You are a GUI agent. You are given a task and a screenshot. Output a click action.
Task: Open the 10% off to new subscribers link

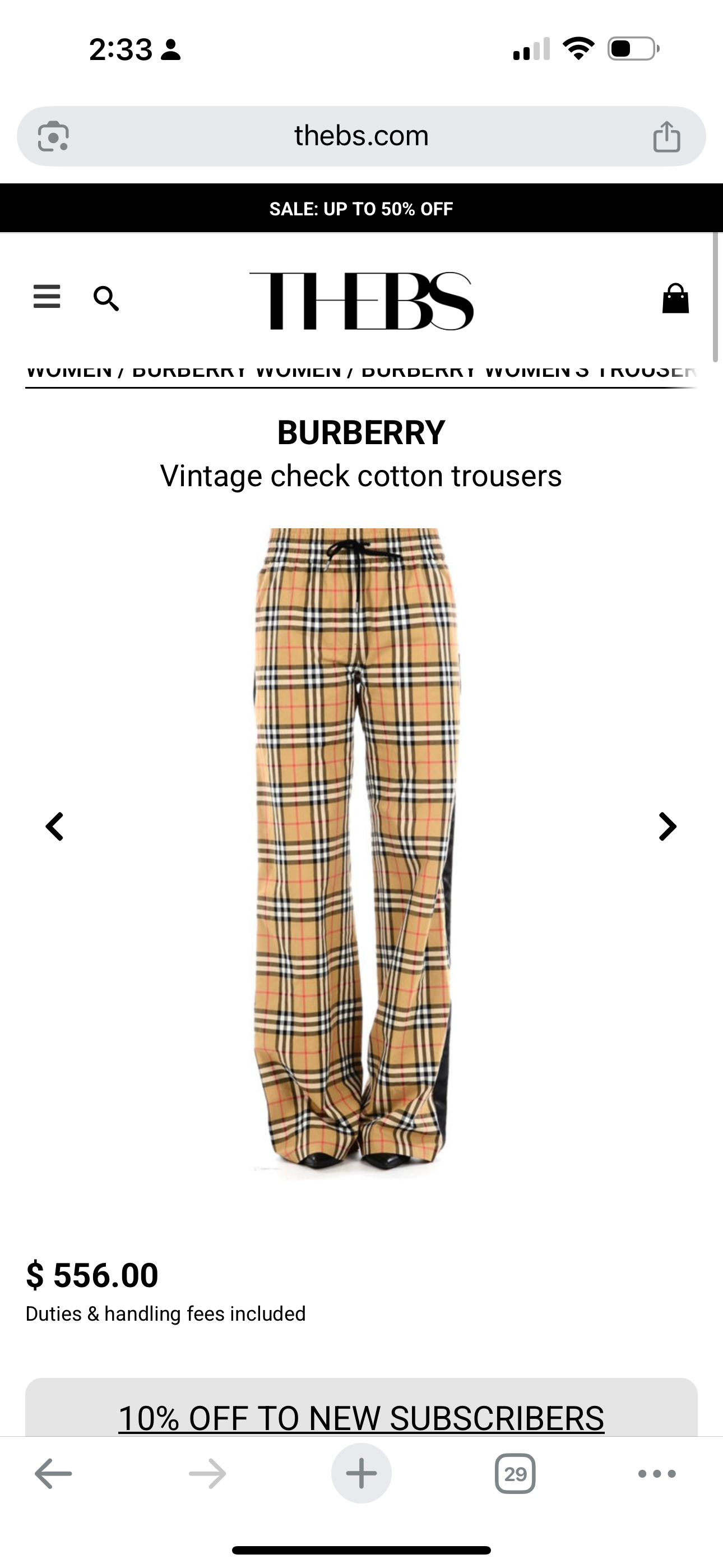(361, 1418)
